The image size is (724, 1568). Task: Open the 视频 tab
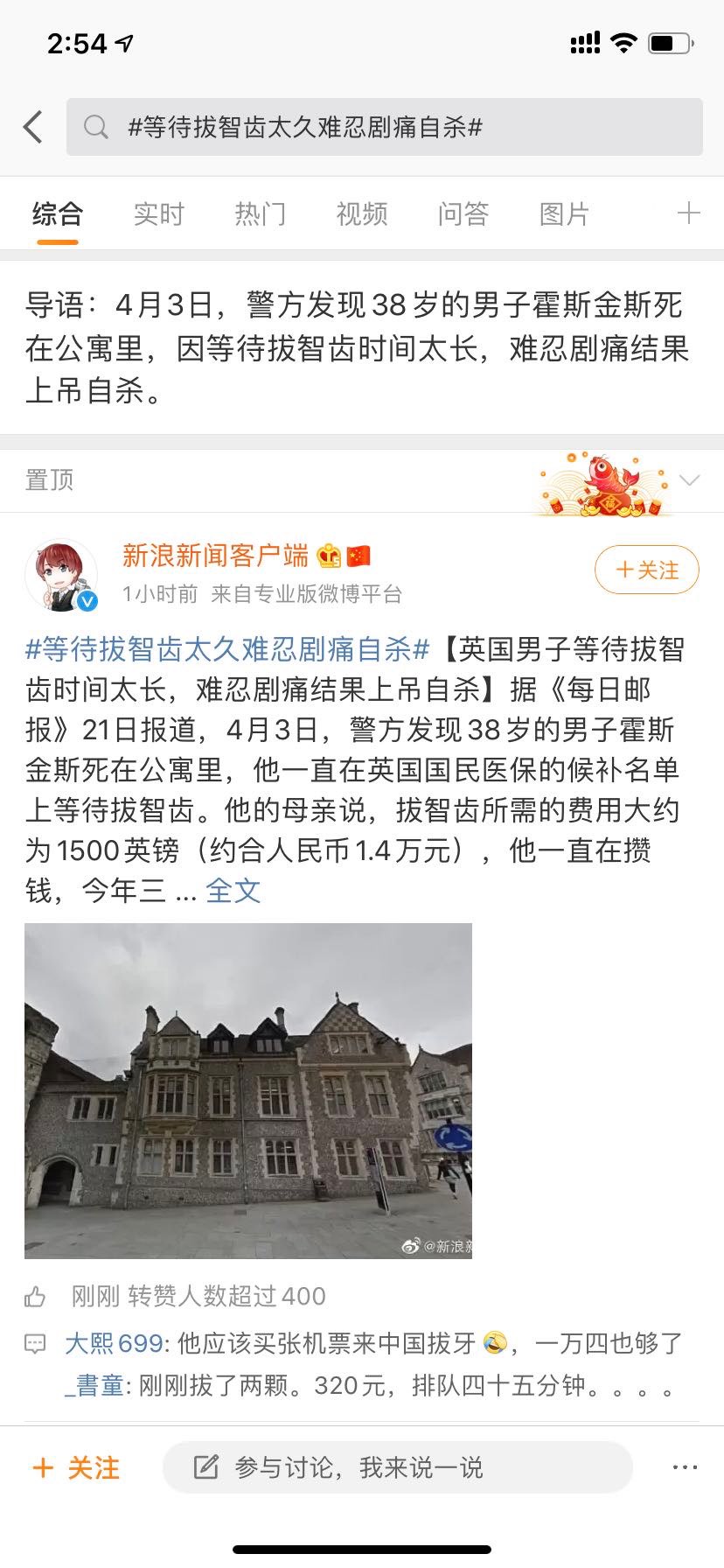point(362,213)
